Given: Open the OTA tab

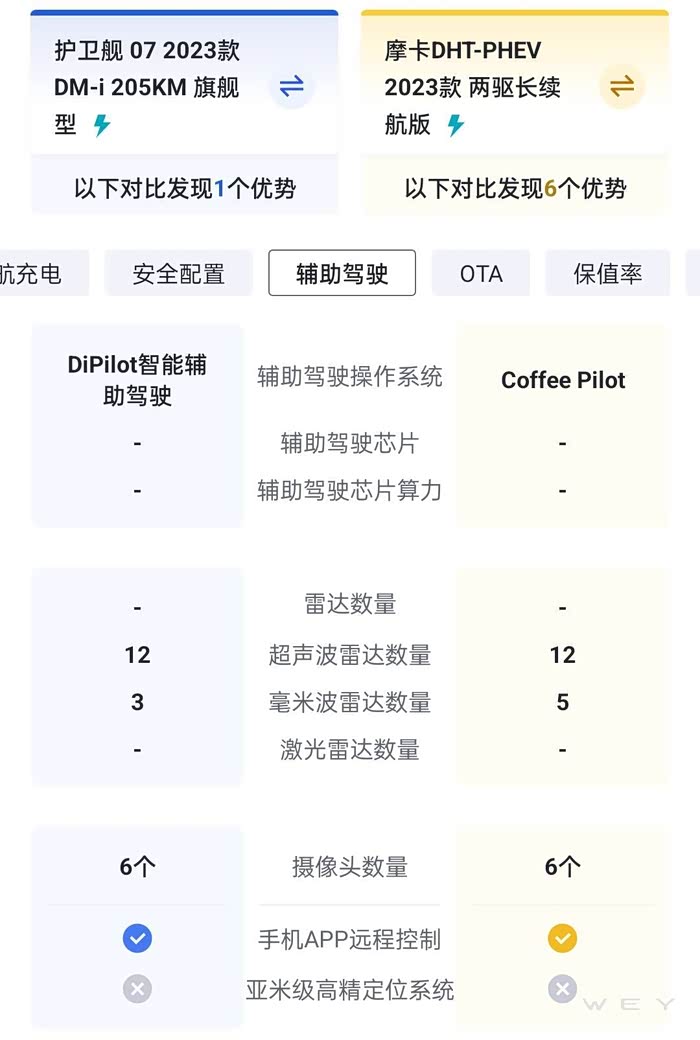Looking at the screenshot, I should click(x=481, y=273).
